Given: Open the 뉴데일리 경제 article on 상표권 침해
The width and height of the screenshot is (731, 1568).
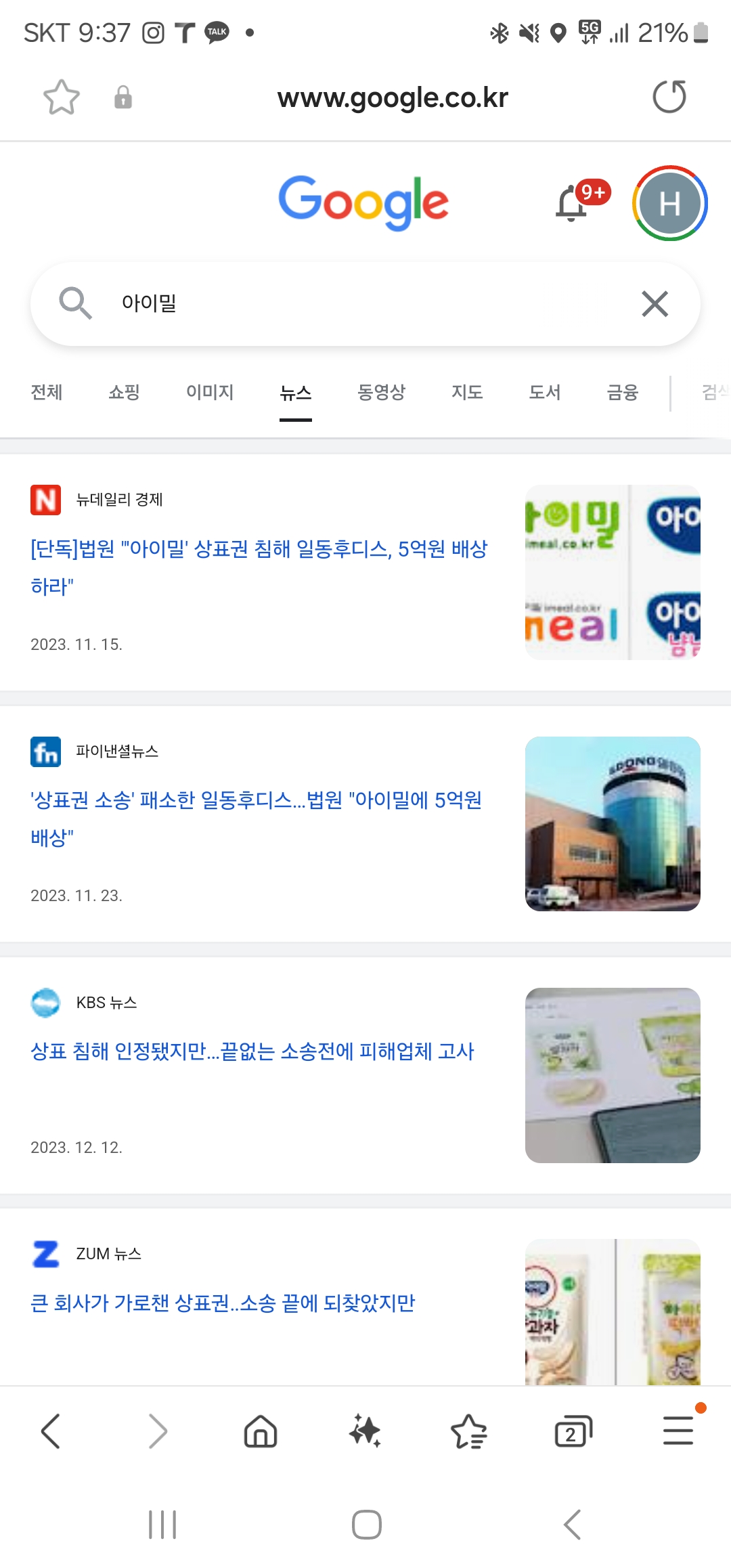Looking at the screenshot, I should point(259,567).
